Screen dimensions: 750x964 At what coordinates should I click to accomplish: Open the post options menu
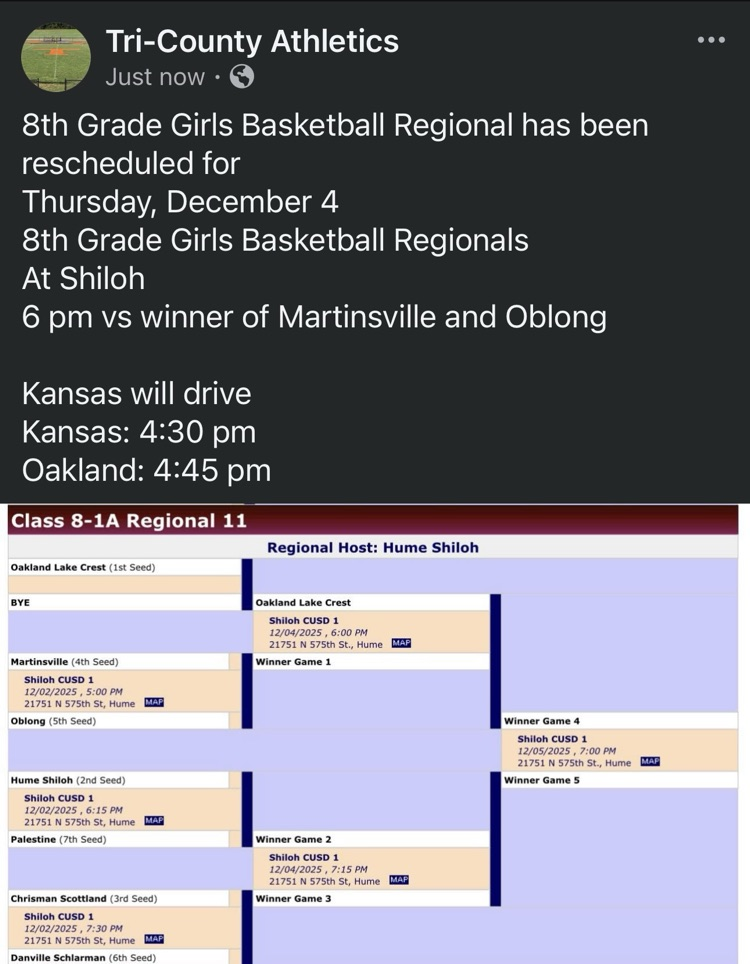(x=712, y=39)
